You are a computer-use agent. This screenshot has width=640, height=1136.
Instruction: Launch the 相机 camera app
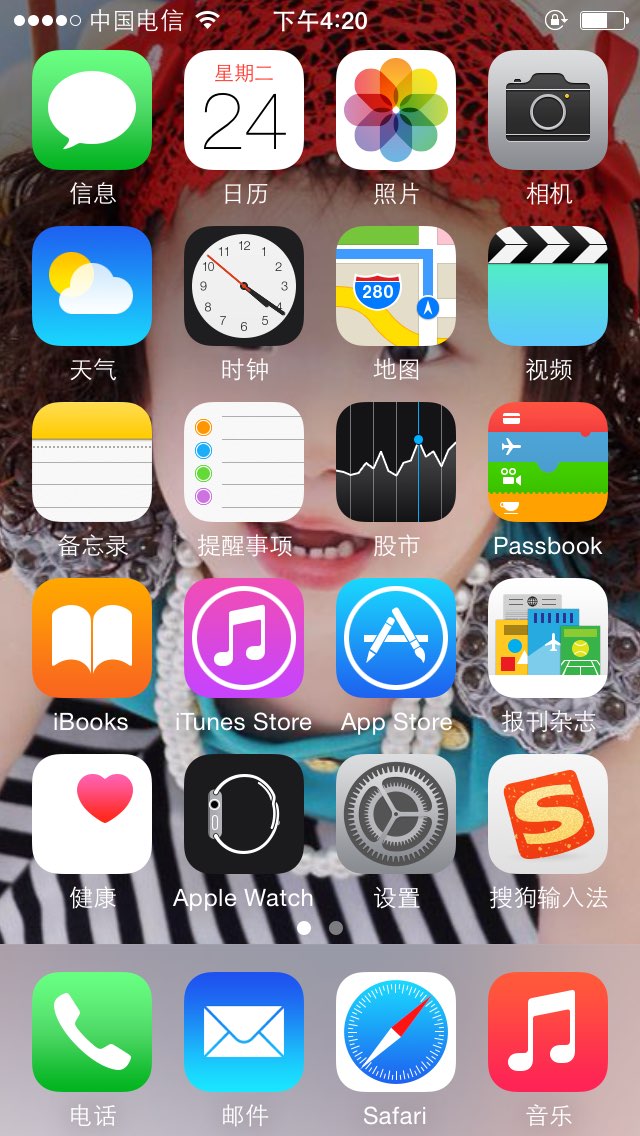(x=548, y=110)
